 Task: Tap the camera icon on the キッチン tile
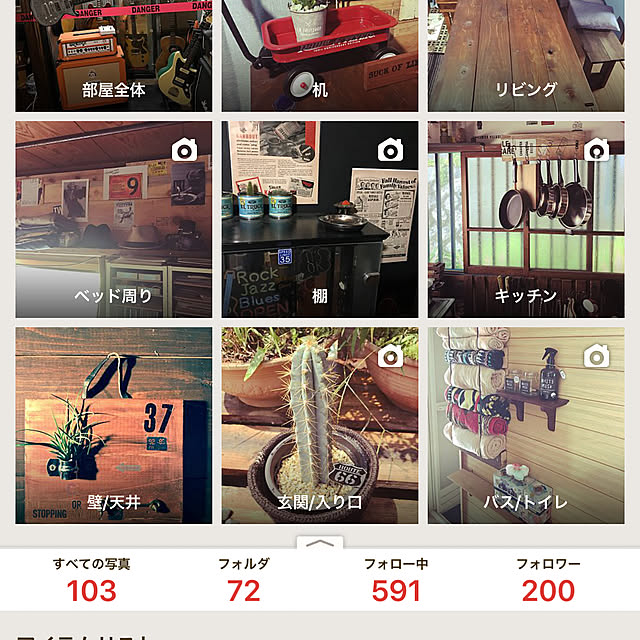point(597,151)
